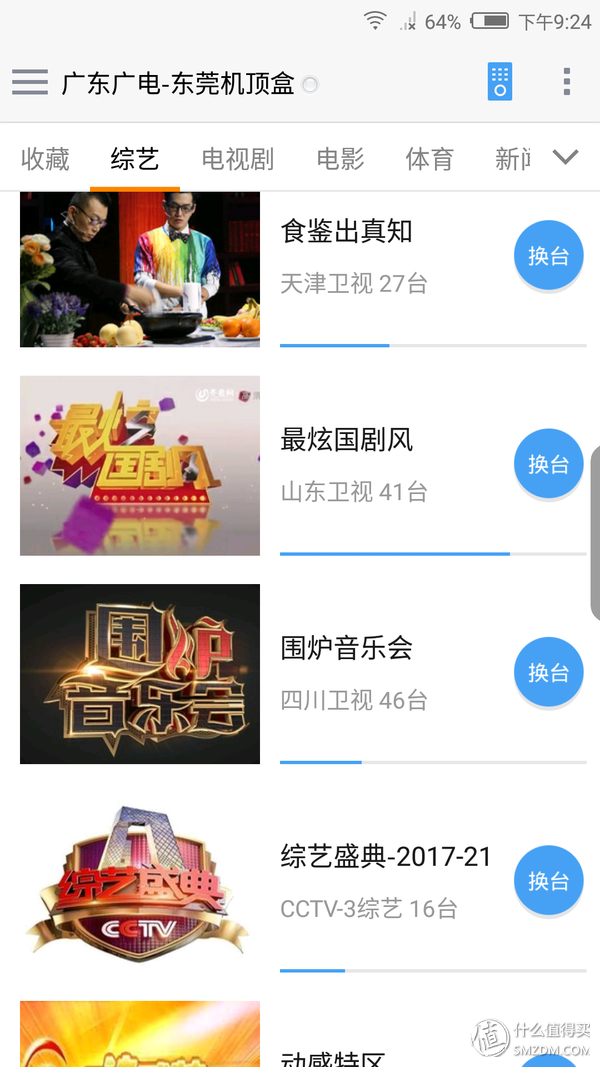This screenshot has height=1067, width=600.
Task: Open the 食鉴出真知 program thumbnail
Action: tap(140, 270)
